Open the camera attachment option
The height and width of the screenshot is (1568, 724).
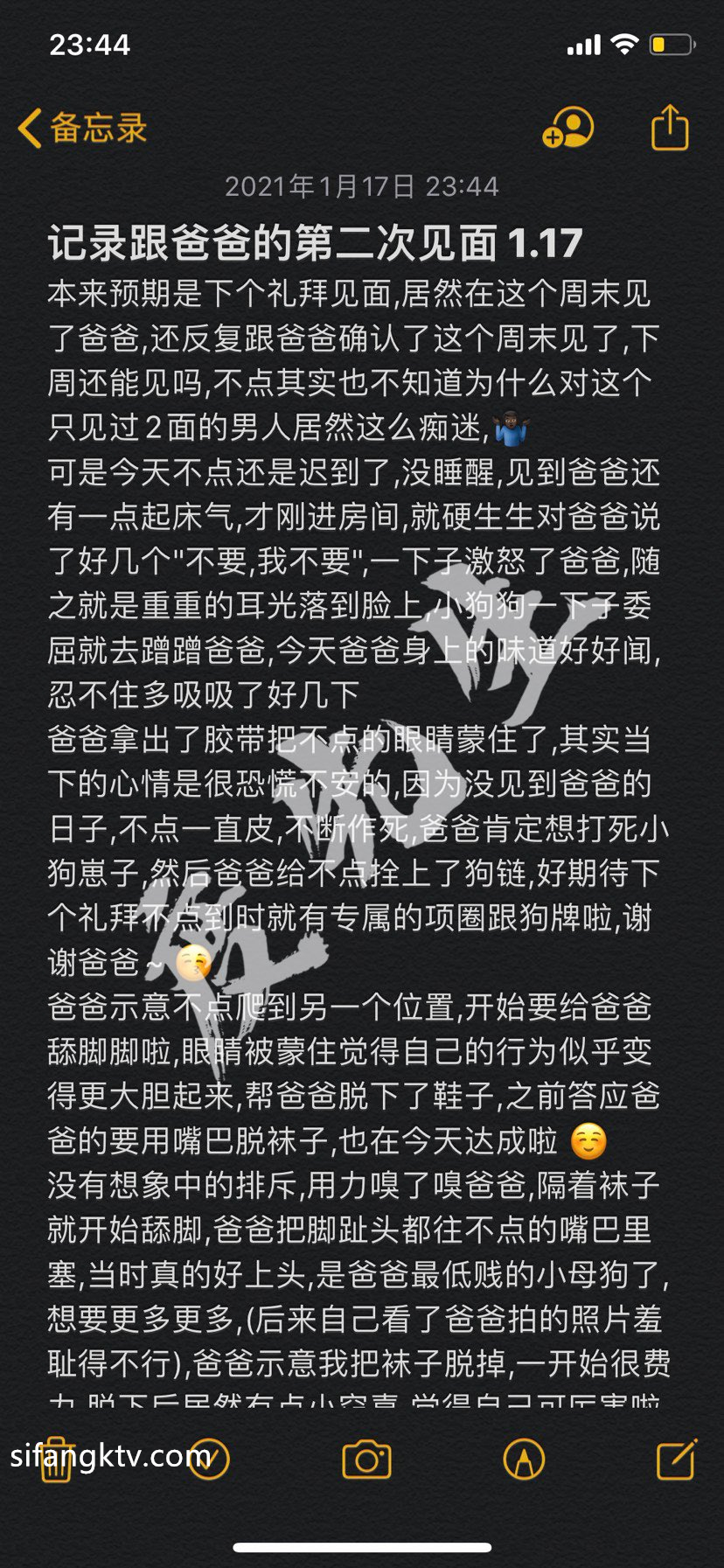(366, 1459)
